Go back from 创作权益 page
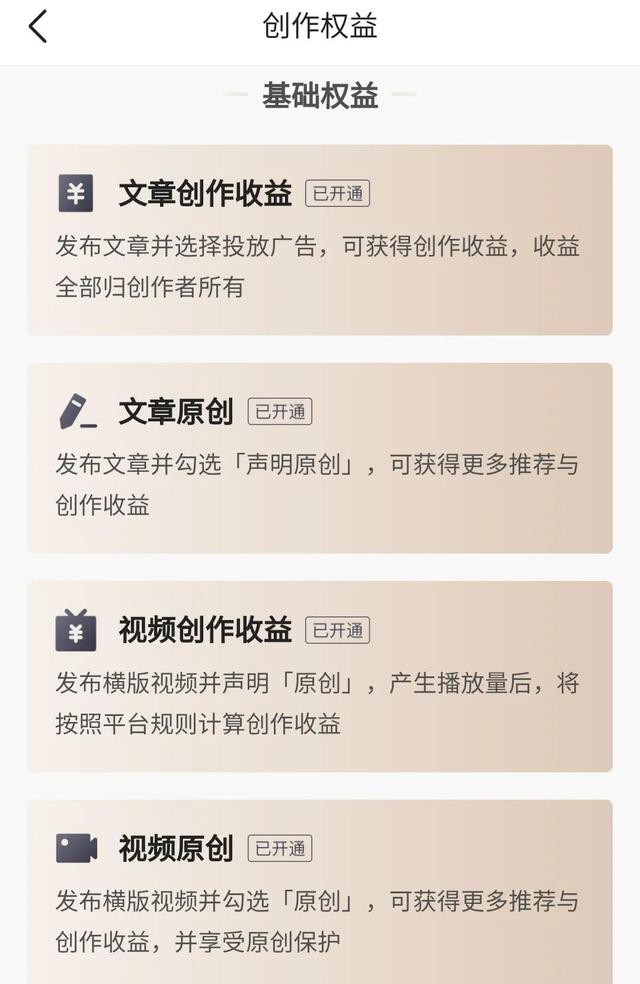The height and width of the screenshot is (984, 640). tap(38, 27)
